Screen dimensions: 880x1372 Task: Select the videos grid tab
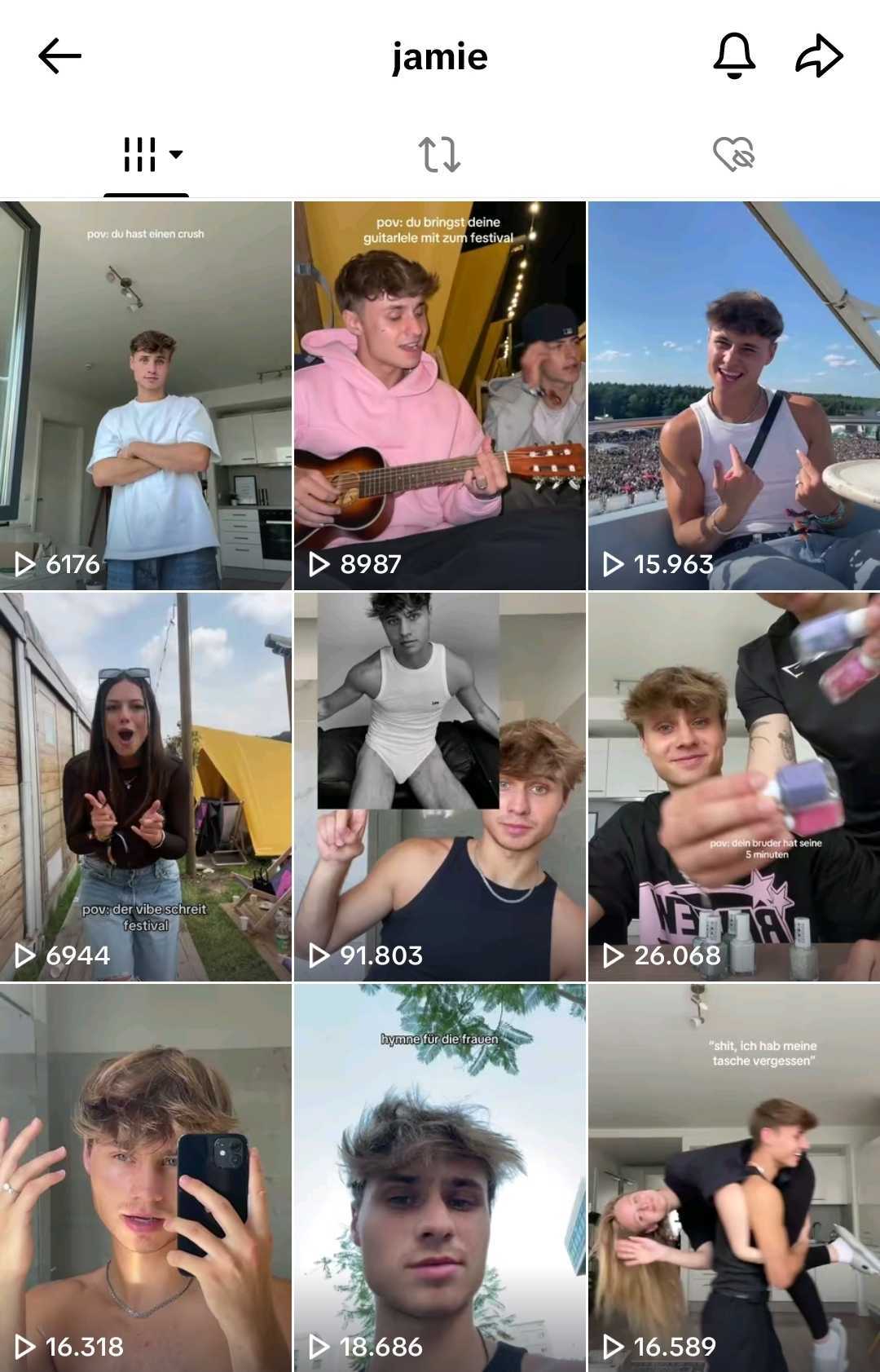[147, 154]
